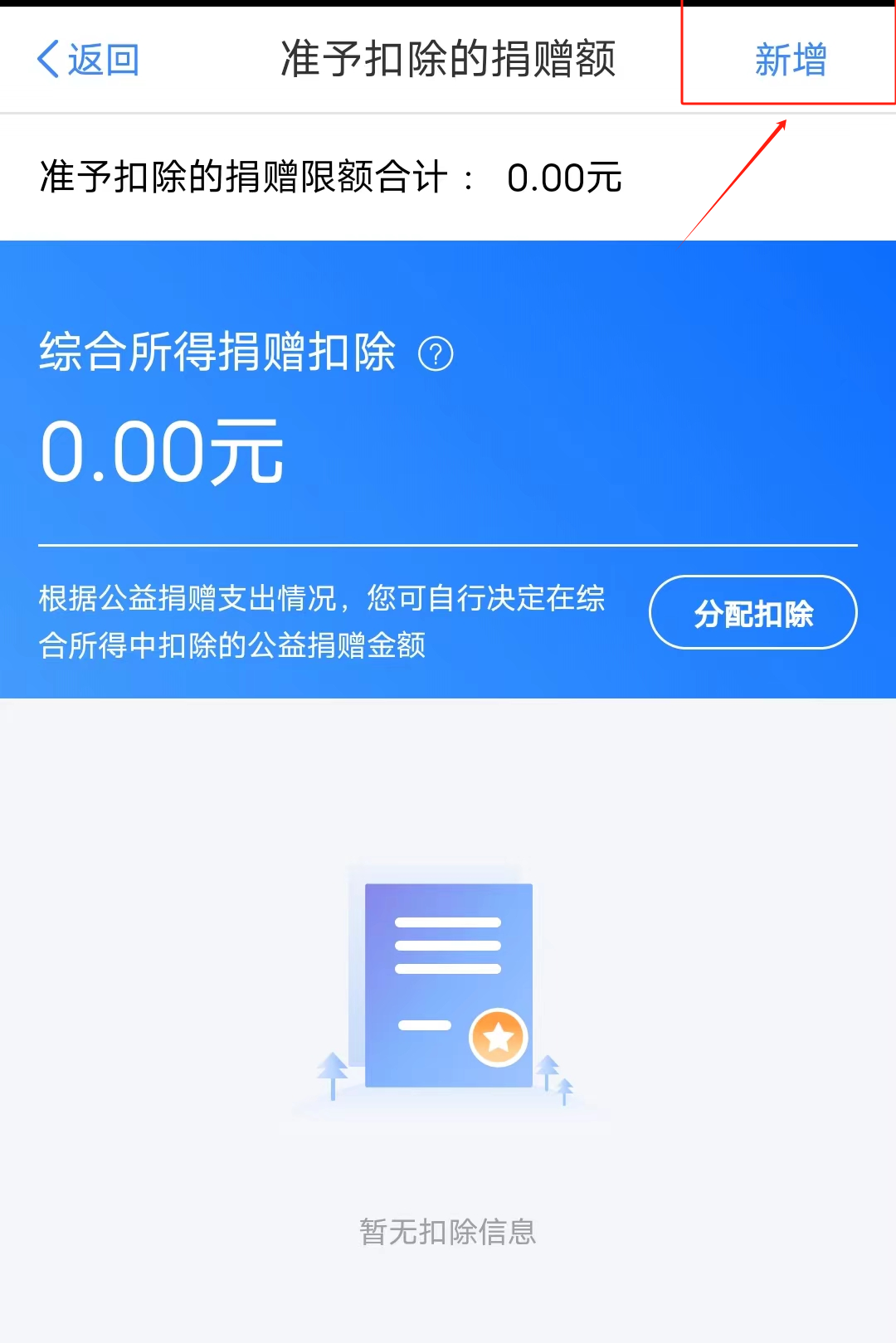Tap the 分配扣除 button

point(752,613)
